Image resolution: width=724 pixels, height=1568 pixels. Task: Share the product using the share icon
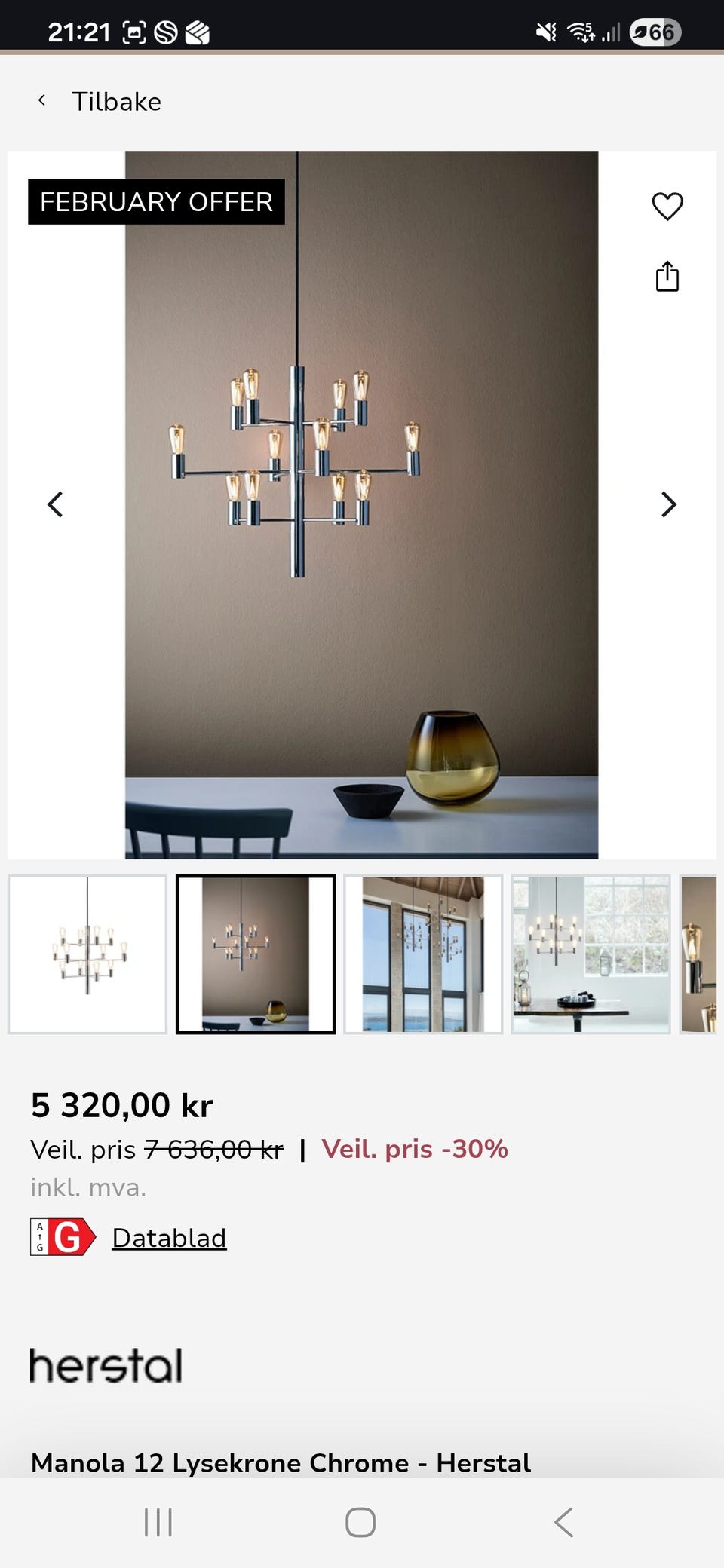coord(667,276)
